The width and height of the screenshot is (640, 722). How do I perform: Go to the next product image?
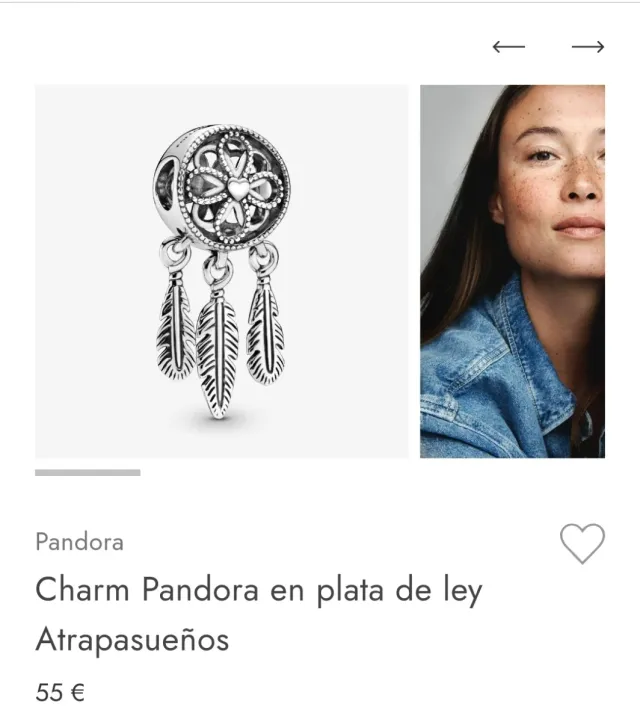click(x=588, y=47)
